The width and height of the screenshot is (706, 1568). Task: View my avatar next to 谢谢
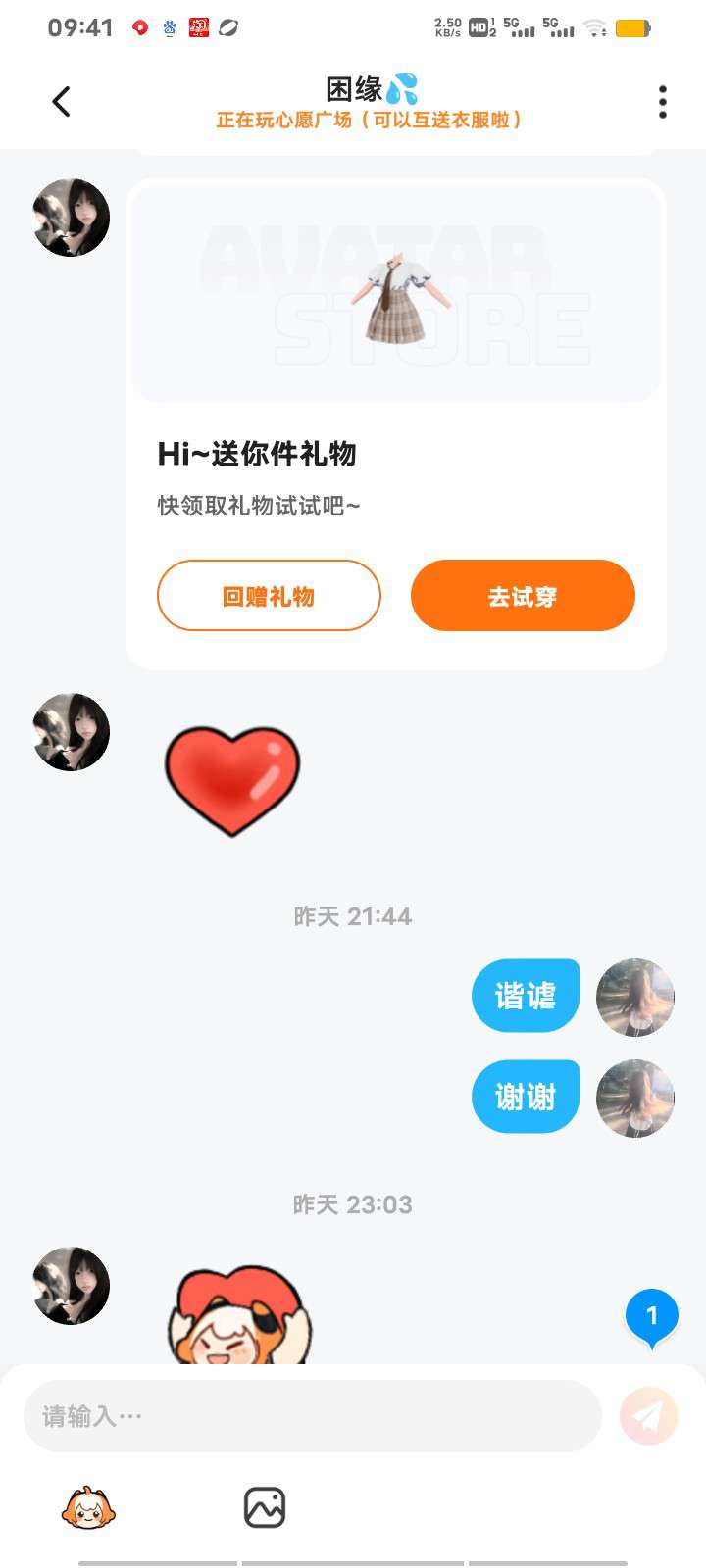(635, 1098)
